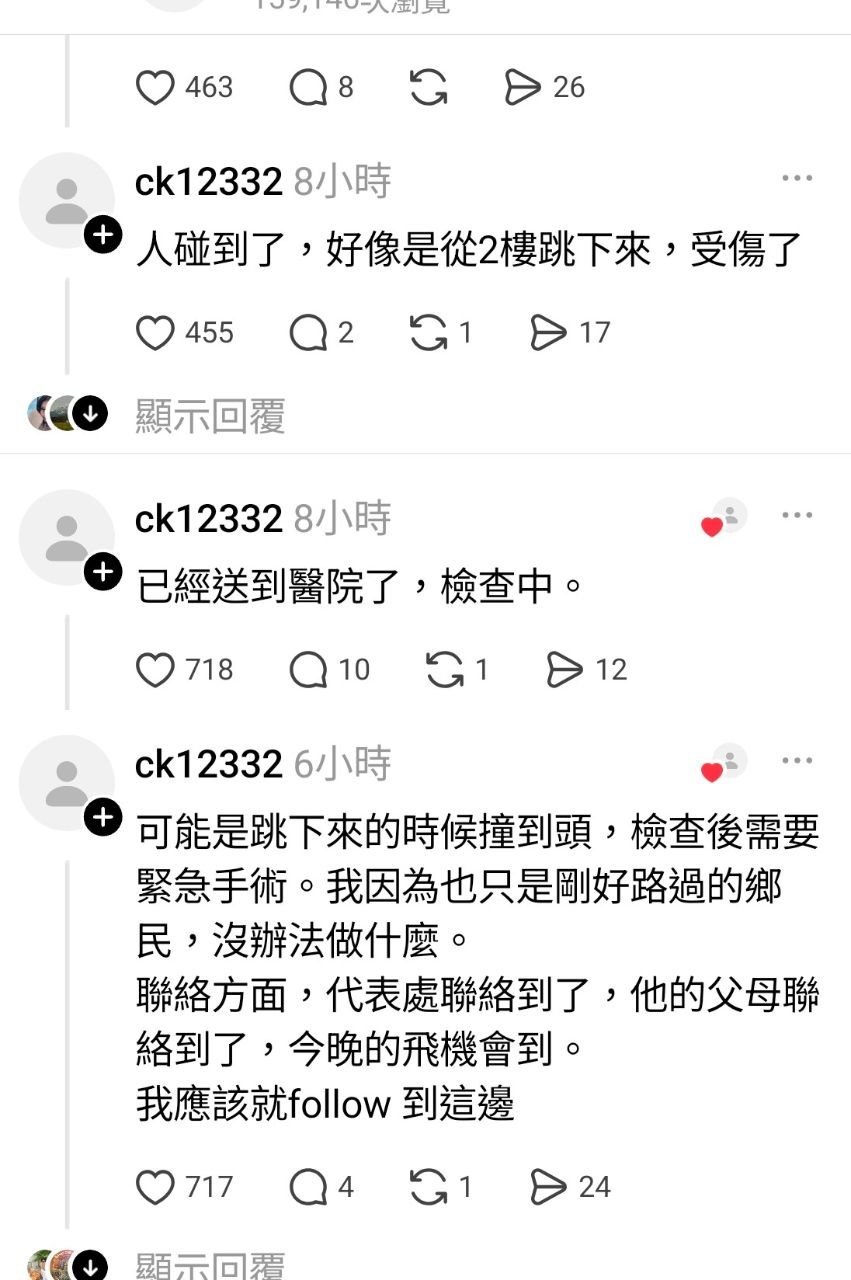
Task: Like the post about 緊急手術
Action: [155, 1187]
